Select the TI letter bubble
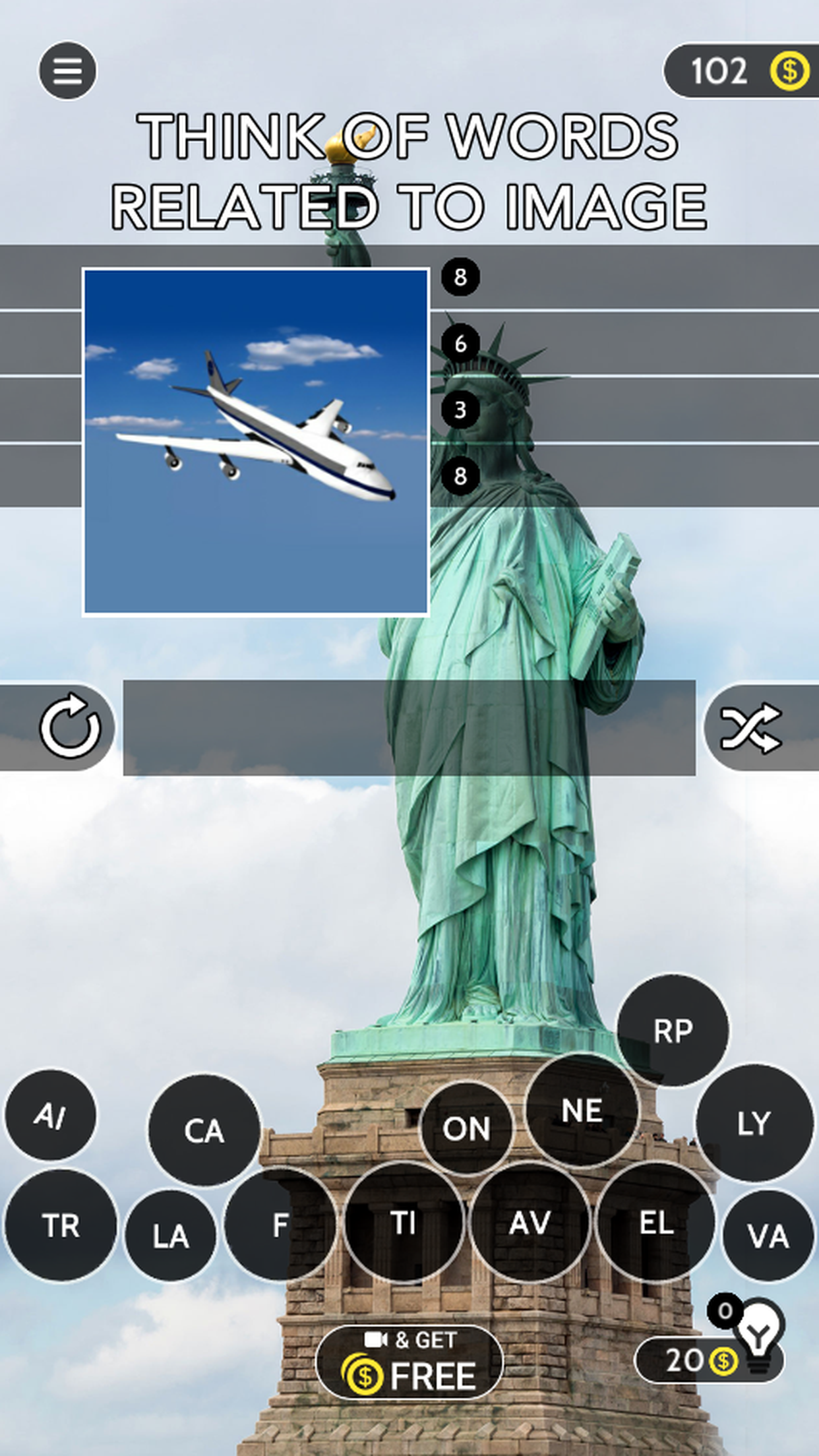The image size is (819, 1456). tap(403, 1223)
